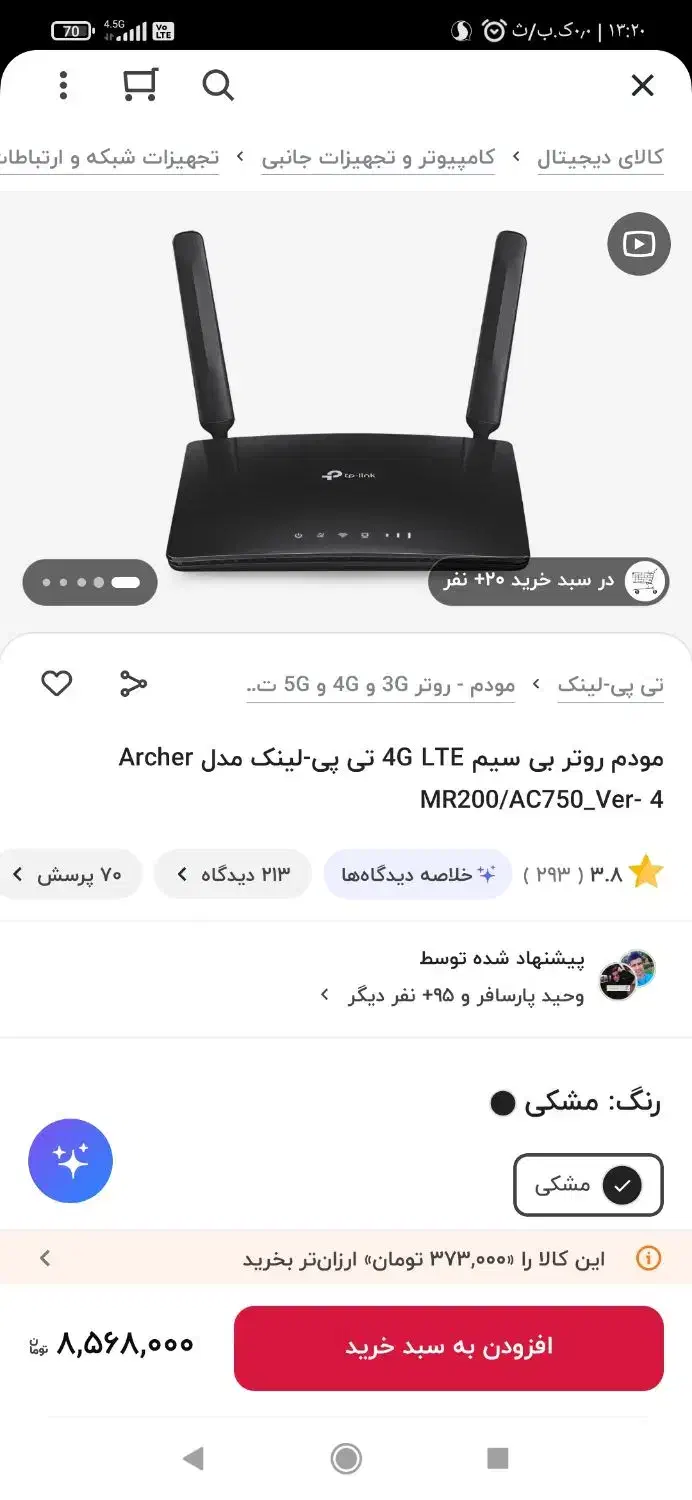Select the مشکی color option
This screenshot has height=1500, width=692.
588,1186
